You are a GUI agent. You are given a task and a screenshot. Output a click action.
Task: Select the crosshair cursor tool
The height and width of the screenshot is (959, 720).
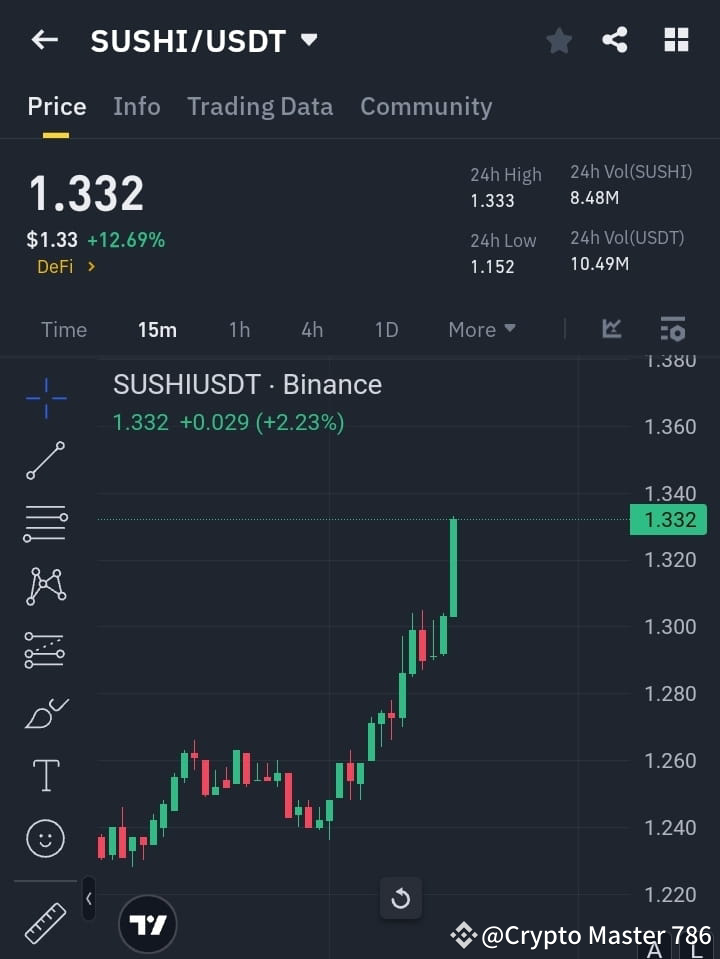(x=45, y=399)
